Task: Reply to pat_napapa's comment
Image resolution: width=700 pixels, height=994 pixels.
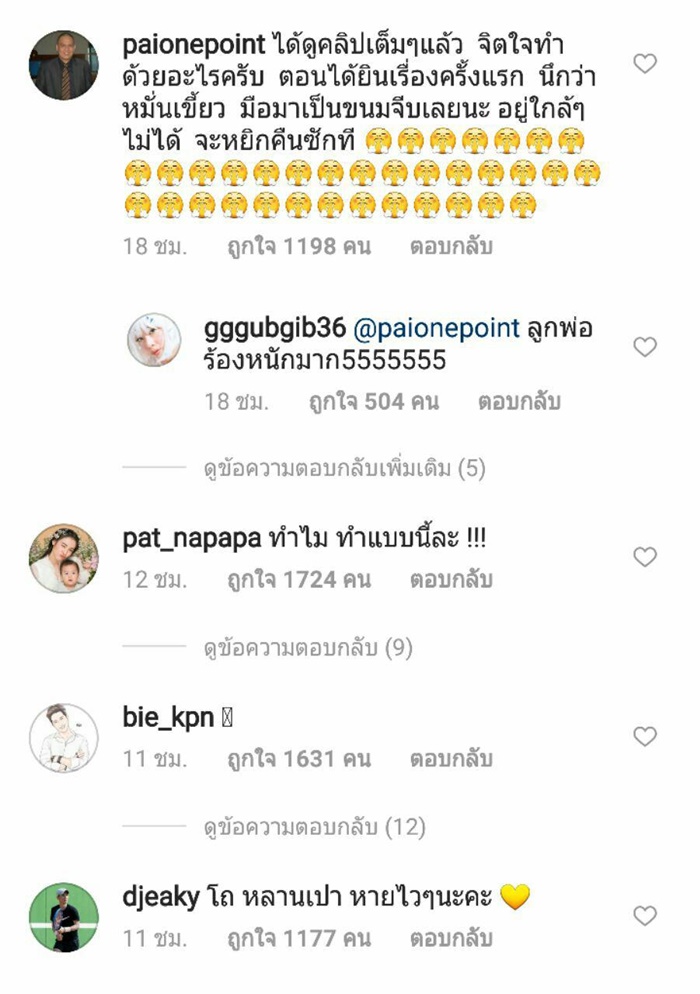Action: [x=450, y=579]
